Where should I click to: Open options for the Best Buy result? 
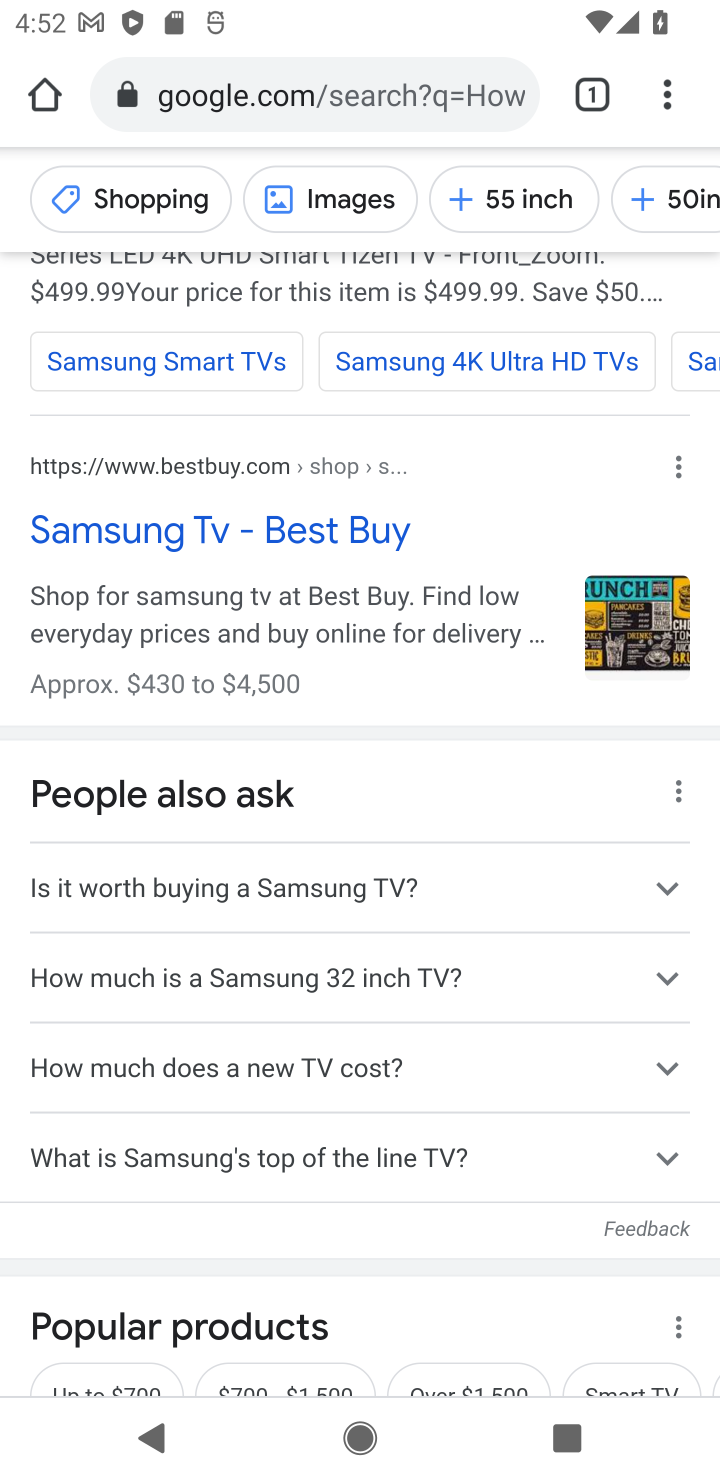(x=678, y=467)
